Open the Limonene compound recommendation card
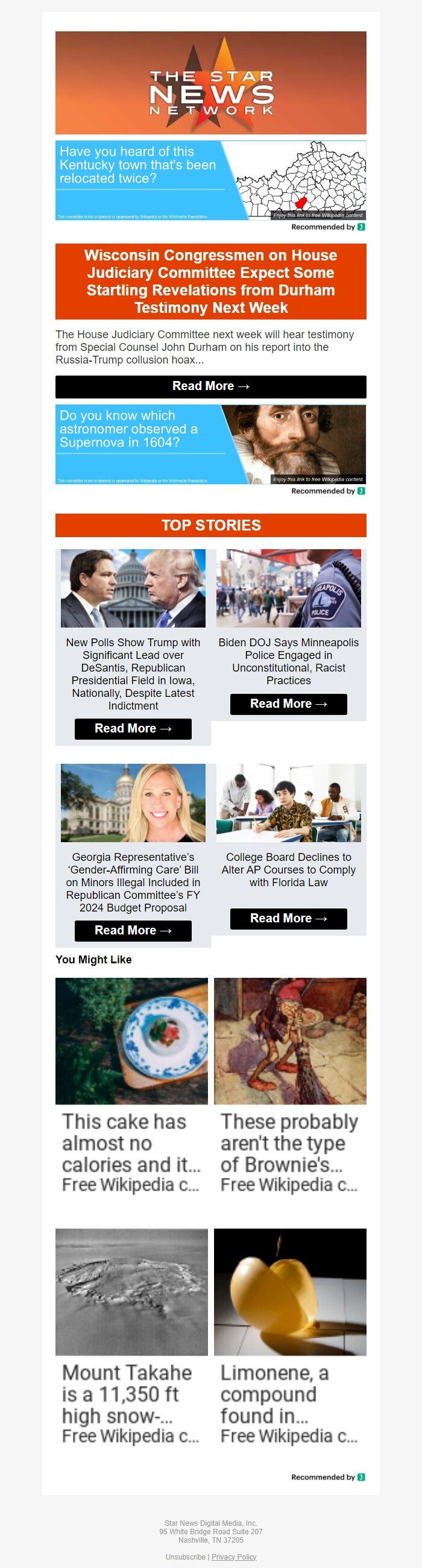Viewport: 422px width, 1568px height. click(x=290, y=1337)
